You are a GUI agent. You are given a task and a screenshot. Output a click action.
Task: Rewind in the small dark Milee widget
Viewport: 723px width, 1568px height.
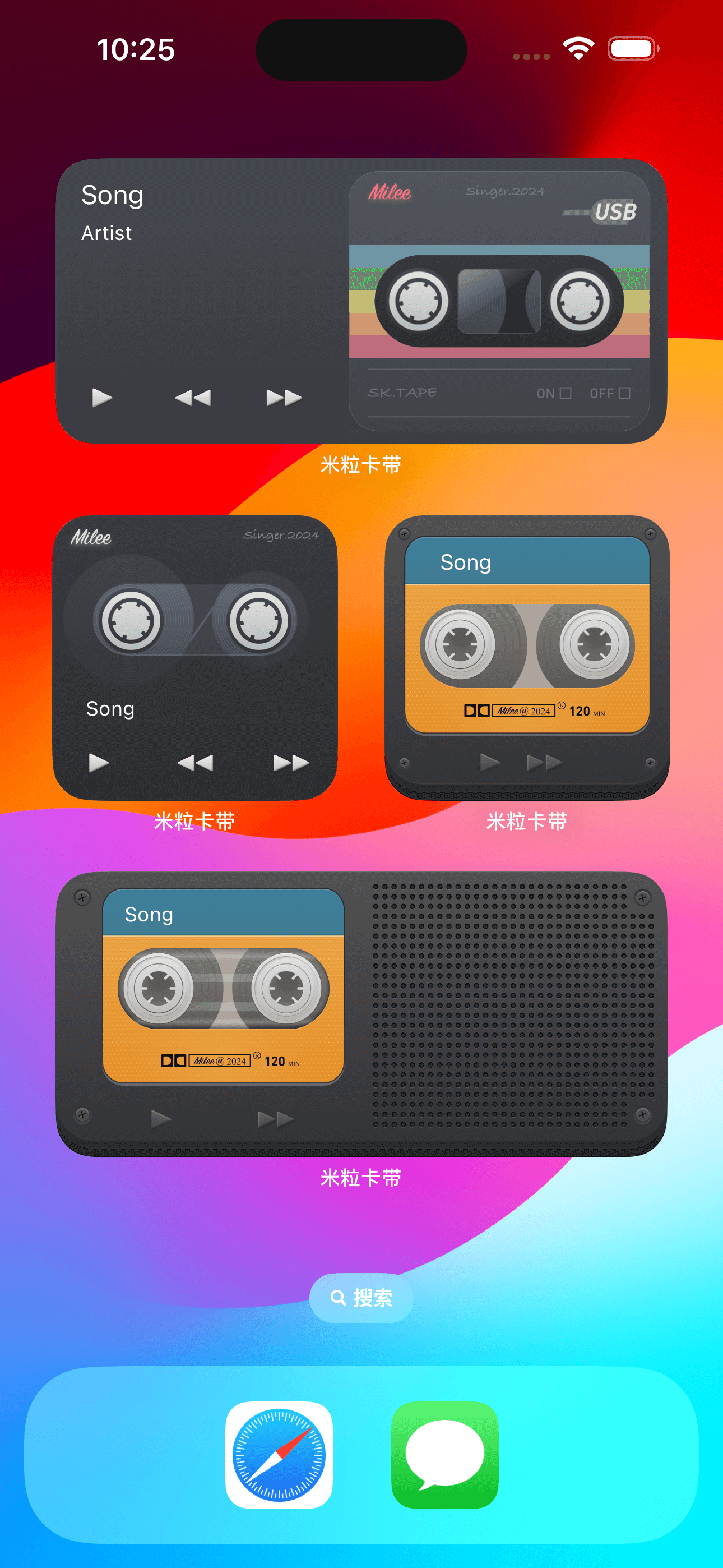click(196, 762)
